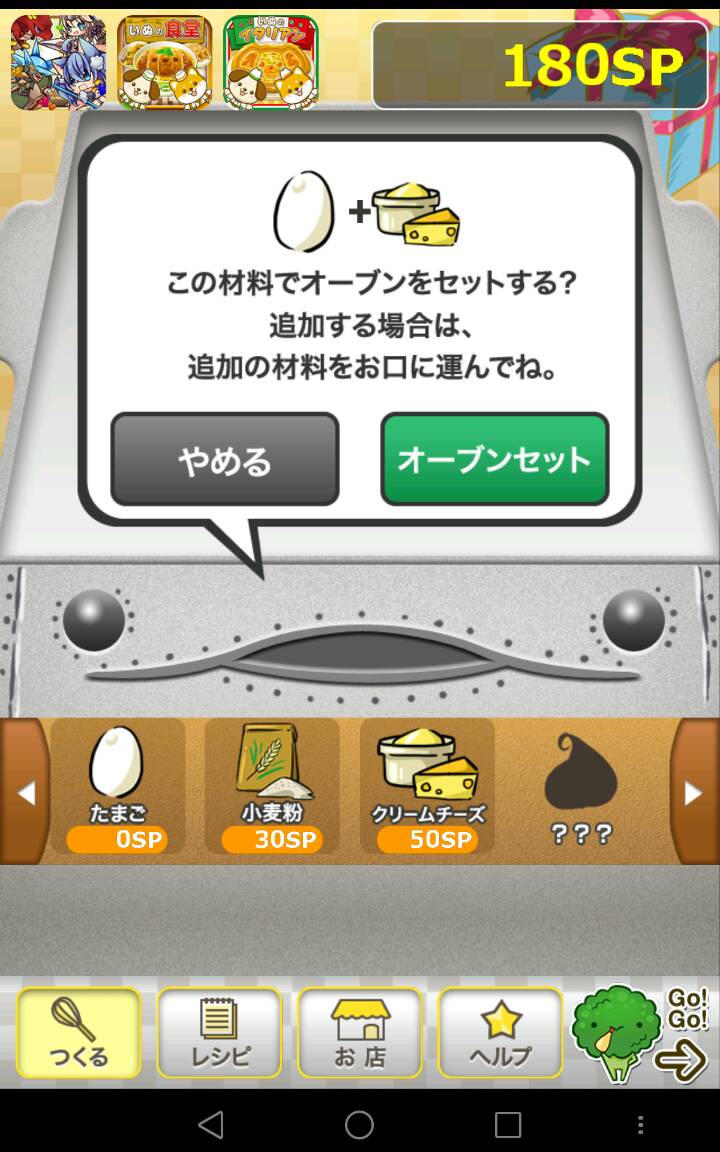Image resolution: width=720 pixels, height=1152 pixels.
Task: Go to the お店 shop tab
Action: (x=360, y=1032)
